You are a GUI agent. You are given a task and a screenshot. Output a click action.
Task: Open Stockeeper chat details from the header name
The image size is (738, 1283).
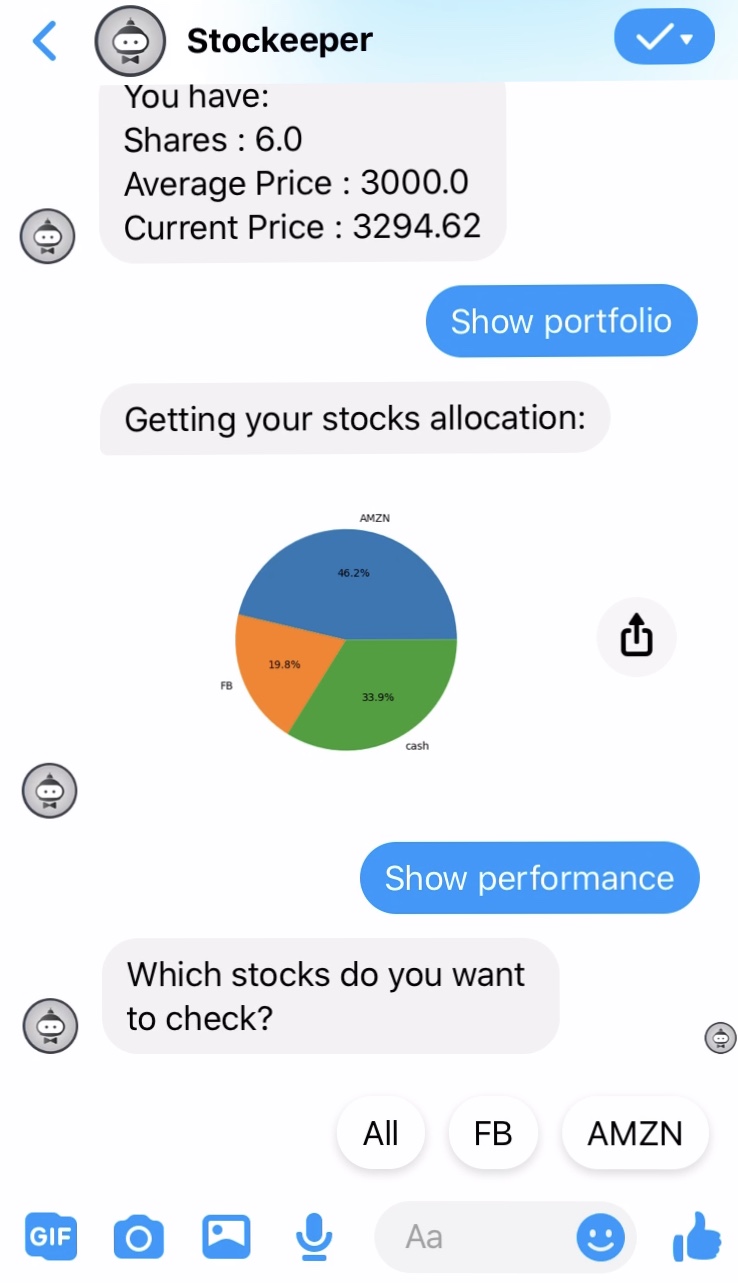(279, 40)
